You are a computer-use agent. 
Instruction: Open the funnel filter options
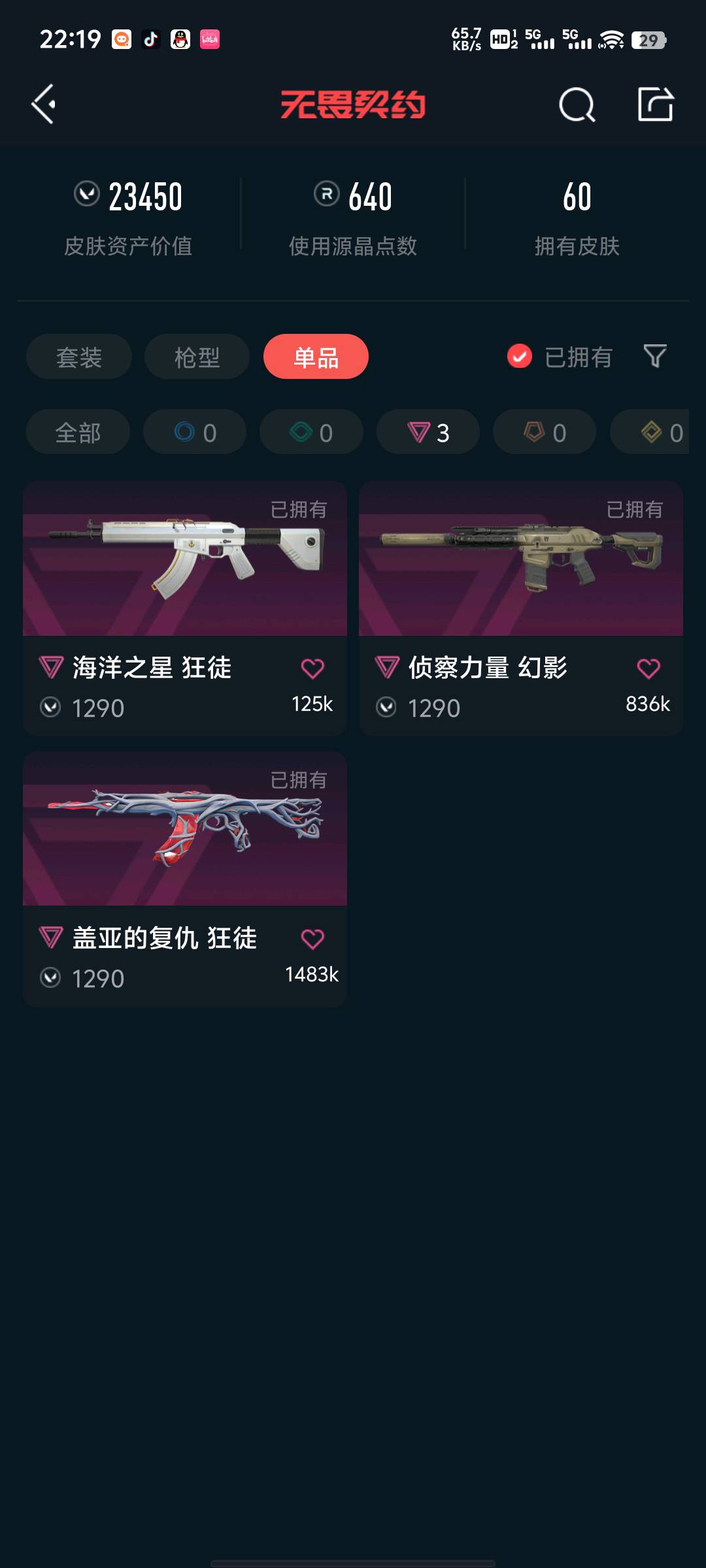(x=655, y=356)
